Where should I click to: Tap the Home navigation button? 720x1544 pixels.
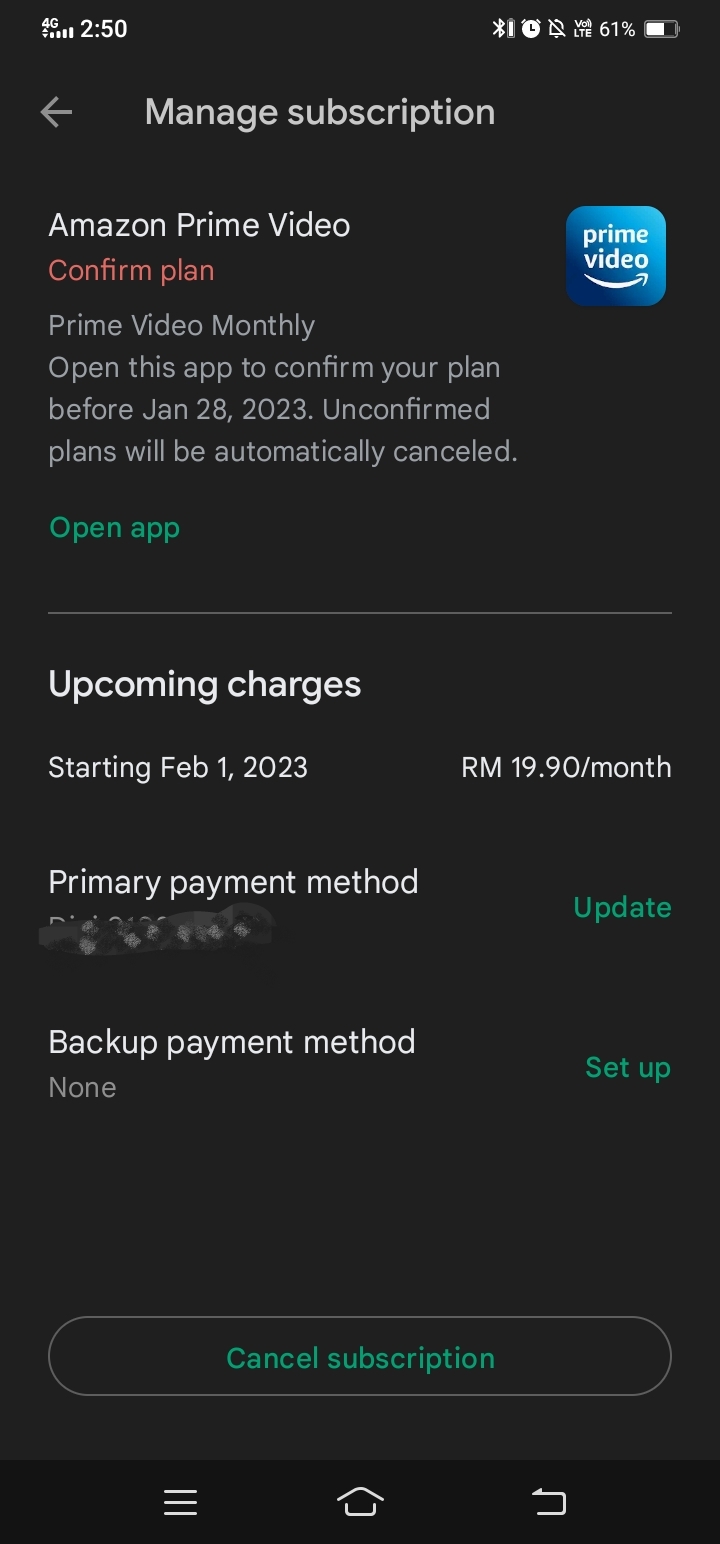pyautogui.click(x=360, y=1501)
